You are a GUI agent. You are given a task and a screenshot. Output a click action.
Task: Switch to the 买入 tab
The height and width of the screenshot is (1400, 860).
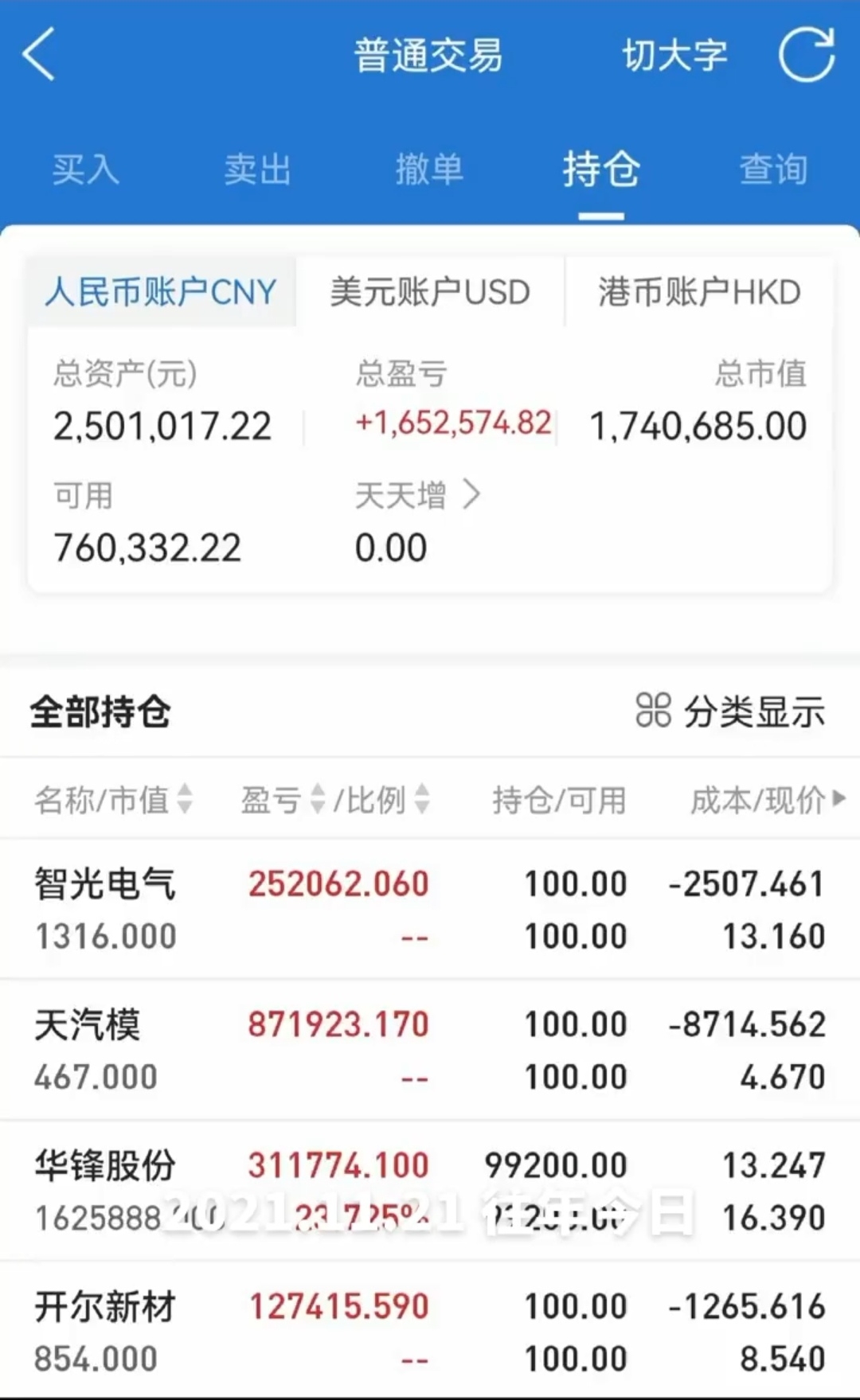pyautogui.click(x=85, y=170)
